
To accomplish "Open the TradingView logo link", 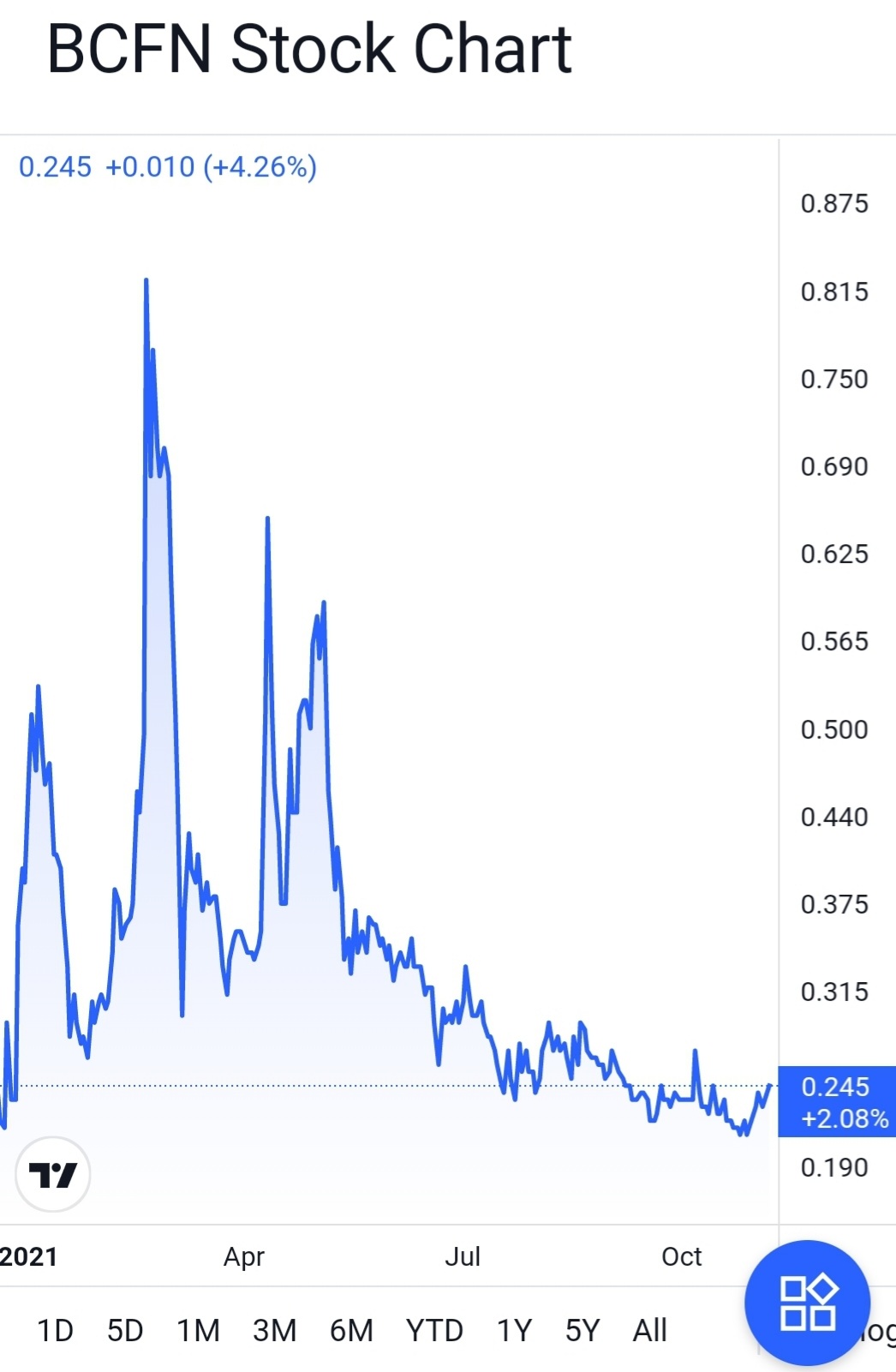I will (53, 1174).
